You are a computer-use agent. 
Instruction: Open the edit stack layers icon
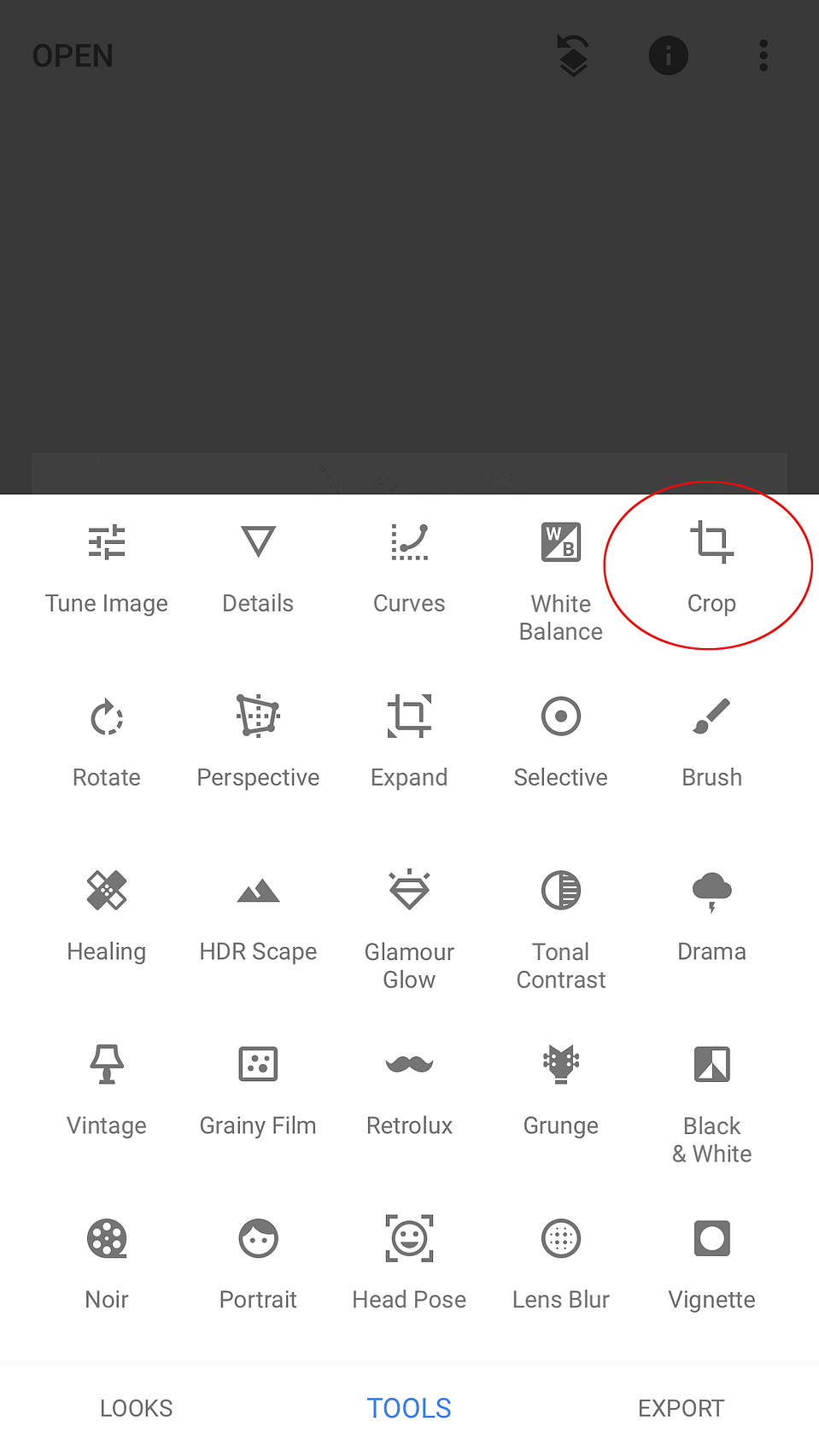tap(573, 56)
